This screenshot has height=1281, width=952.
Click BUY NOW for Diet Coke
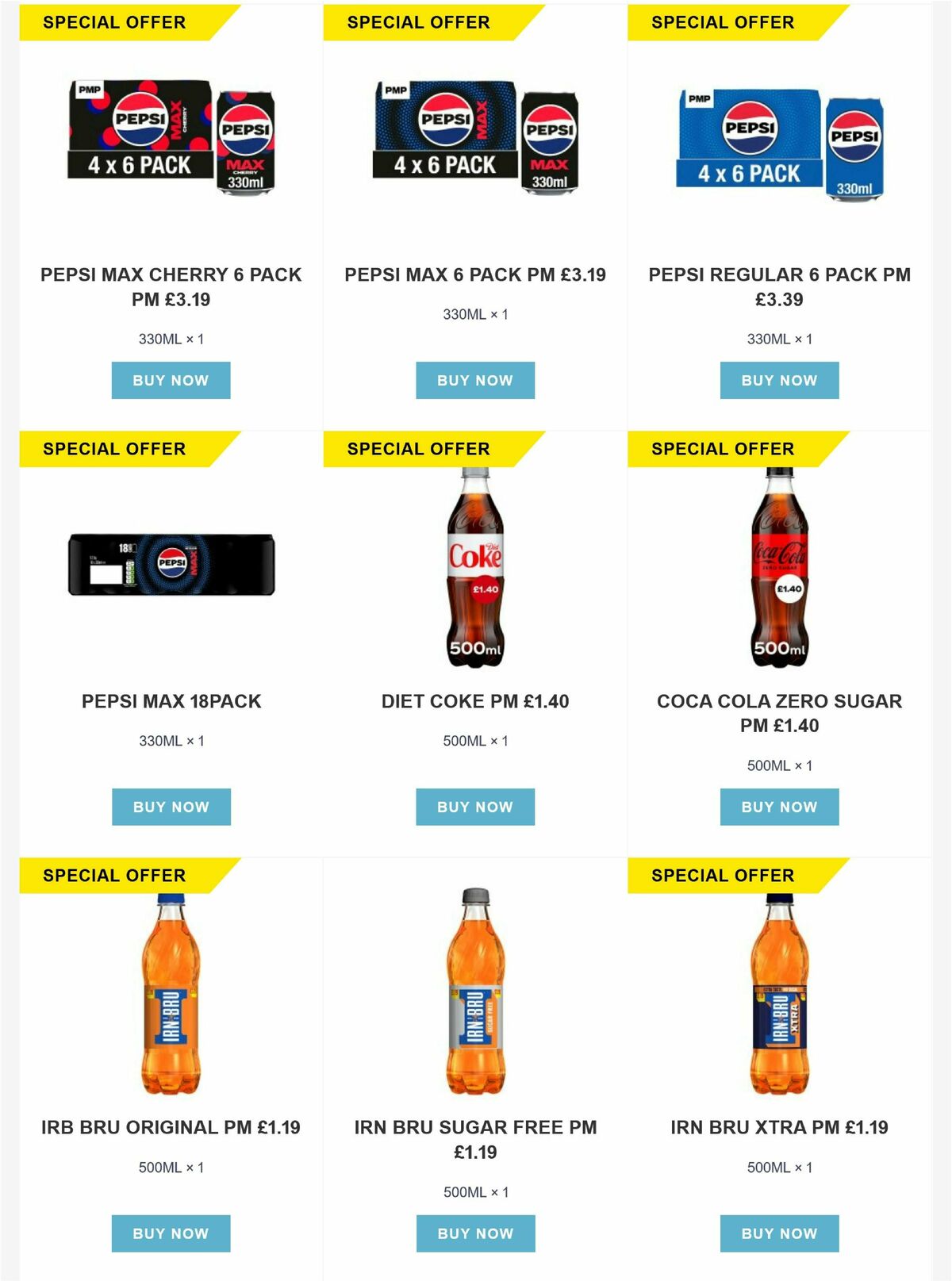pyautogui.click(x=475, y=807)
